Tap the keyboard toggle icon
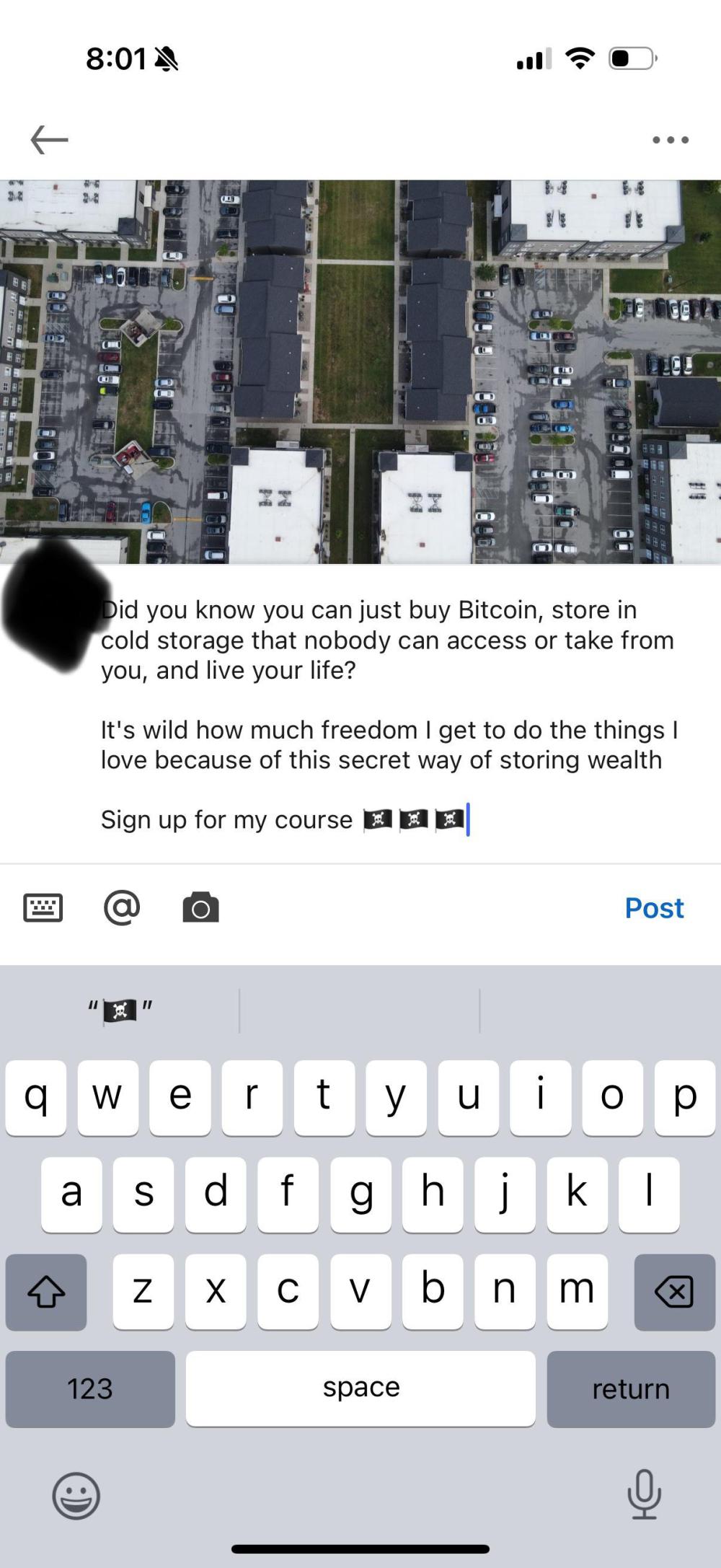This screenshot has height=1568, width=721. 43,907
